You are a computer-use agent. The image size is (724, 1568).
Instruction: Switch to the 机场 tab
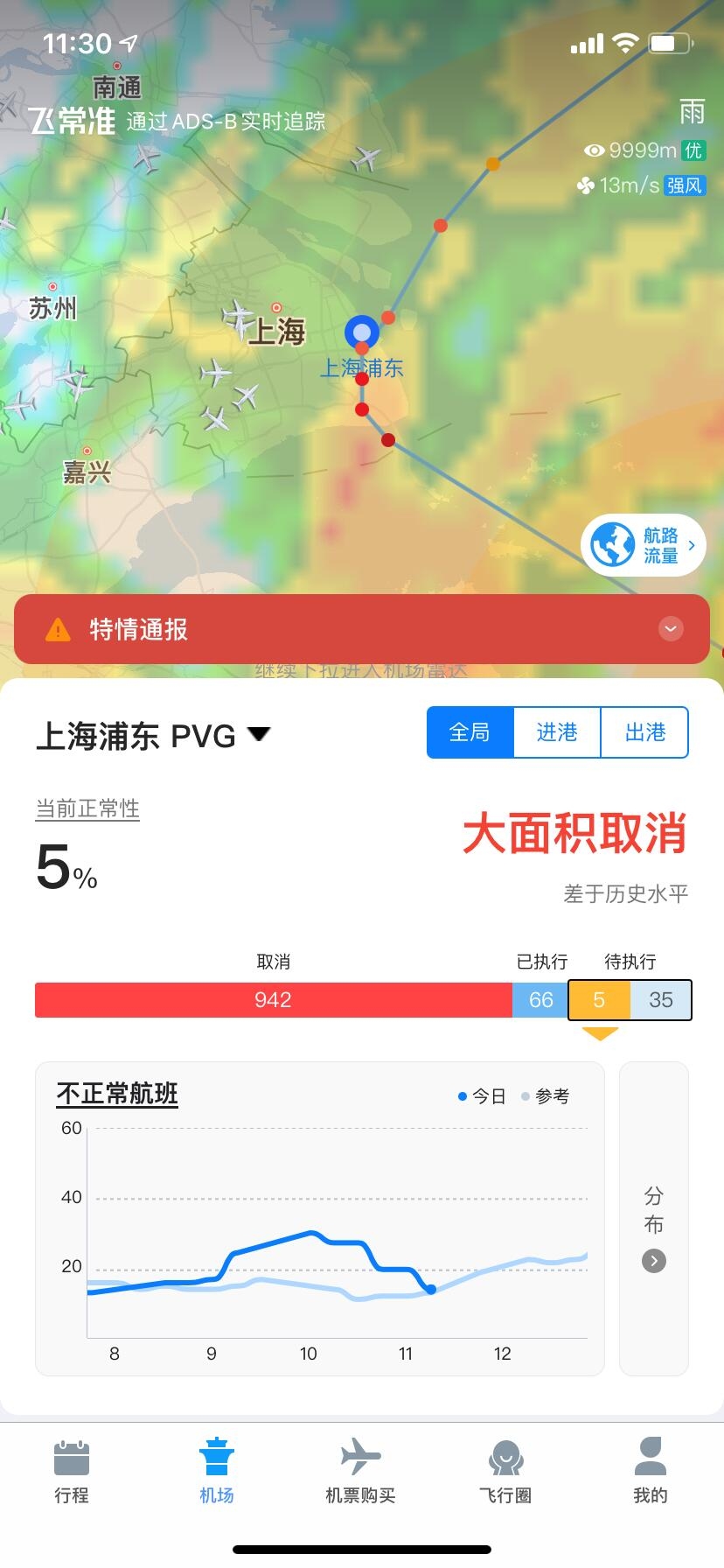coord(216,1470)
